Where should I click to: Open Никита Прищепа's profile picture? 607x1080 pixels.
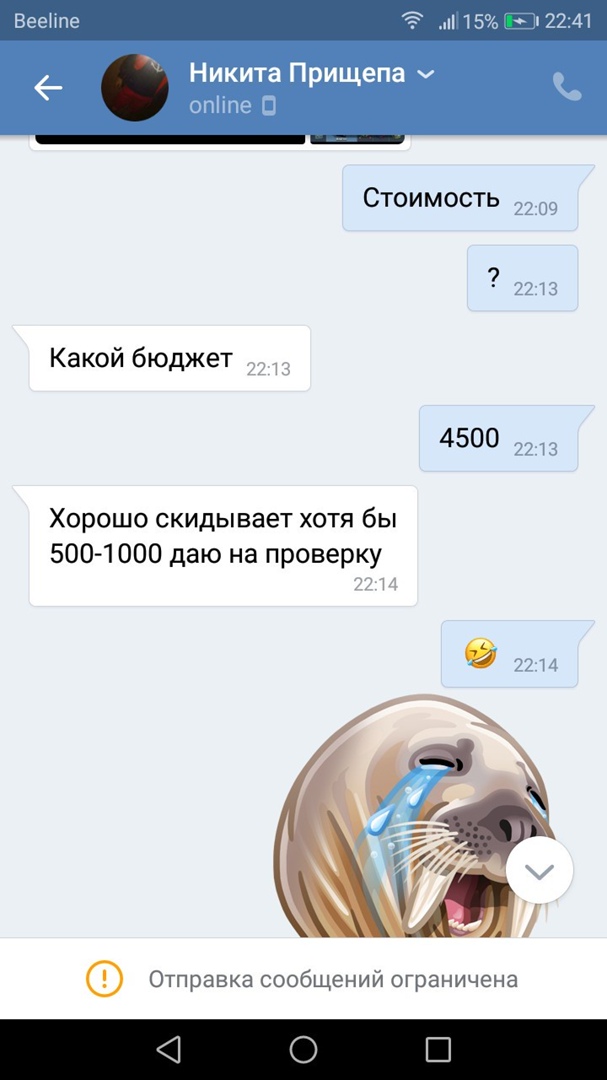coord(134,88)
